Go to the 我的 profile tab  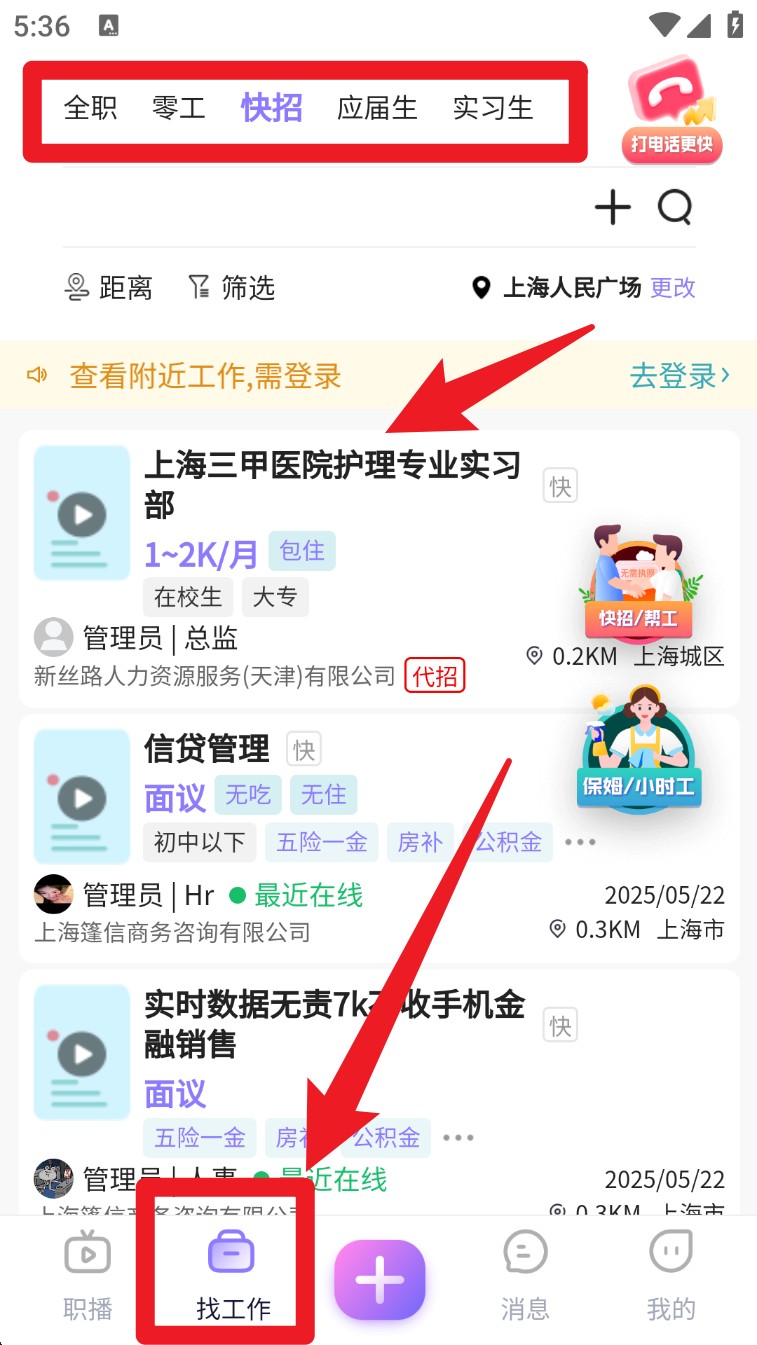coord(670,1276)
